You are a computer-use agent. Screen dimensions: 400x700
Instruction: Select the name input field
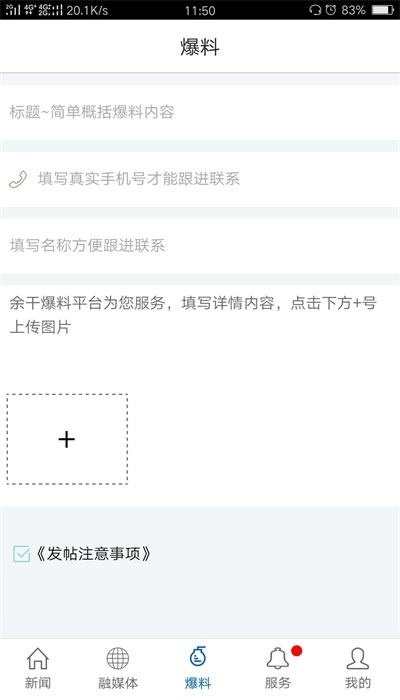pos(200,246)
